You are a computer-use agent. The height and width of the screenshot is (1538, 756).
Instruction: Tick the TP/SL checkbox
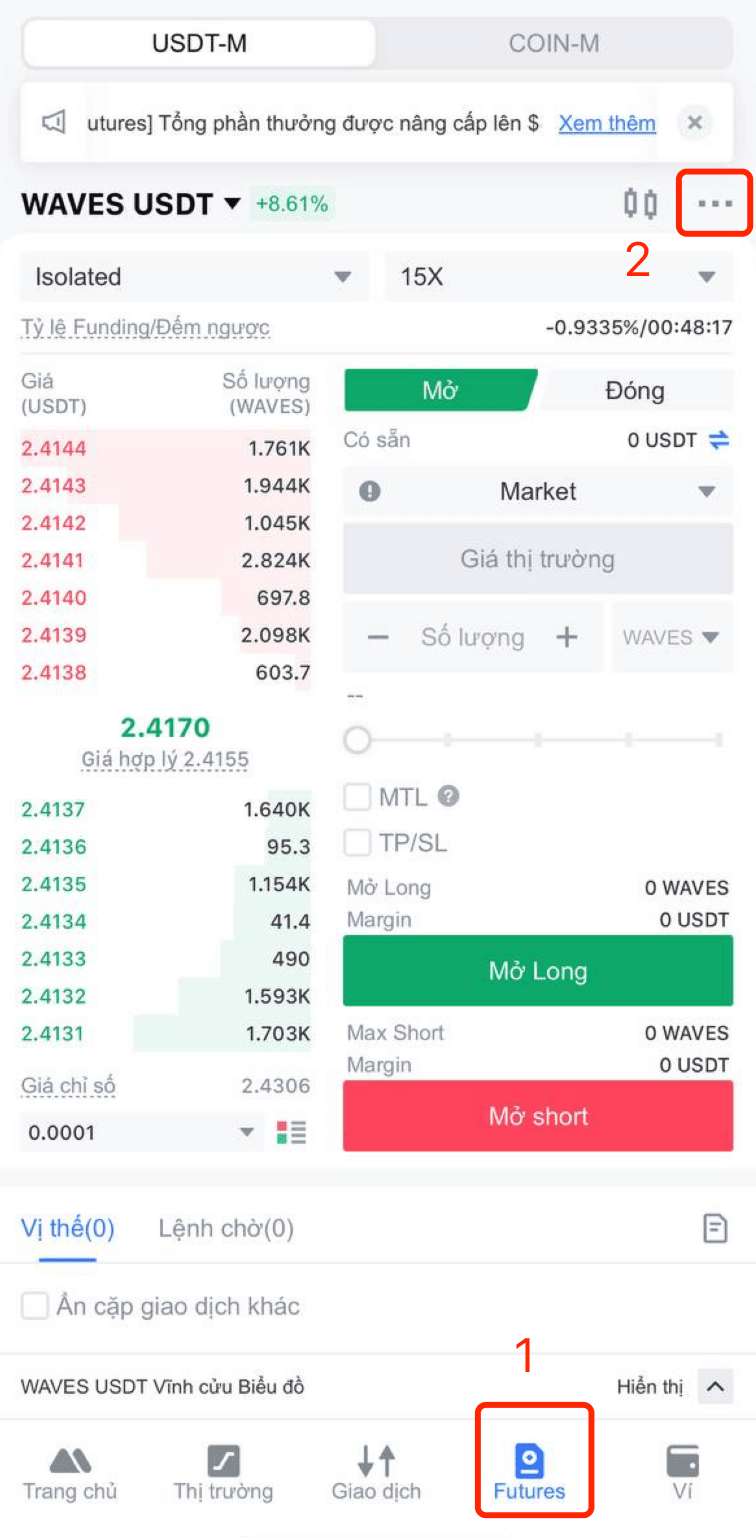[357, 843]
